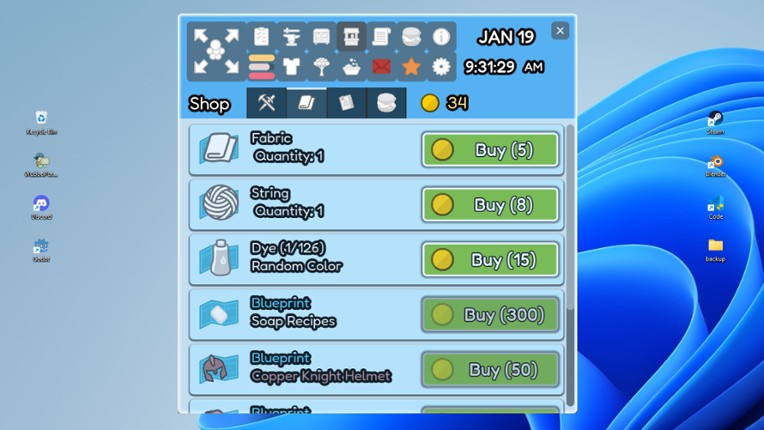The image size is (764, 430).
Task: Open the clipboard checklist icon
Action: (x=261, y=37)
